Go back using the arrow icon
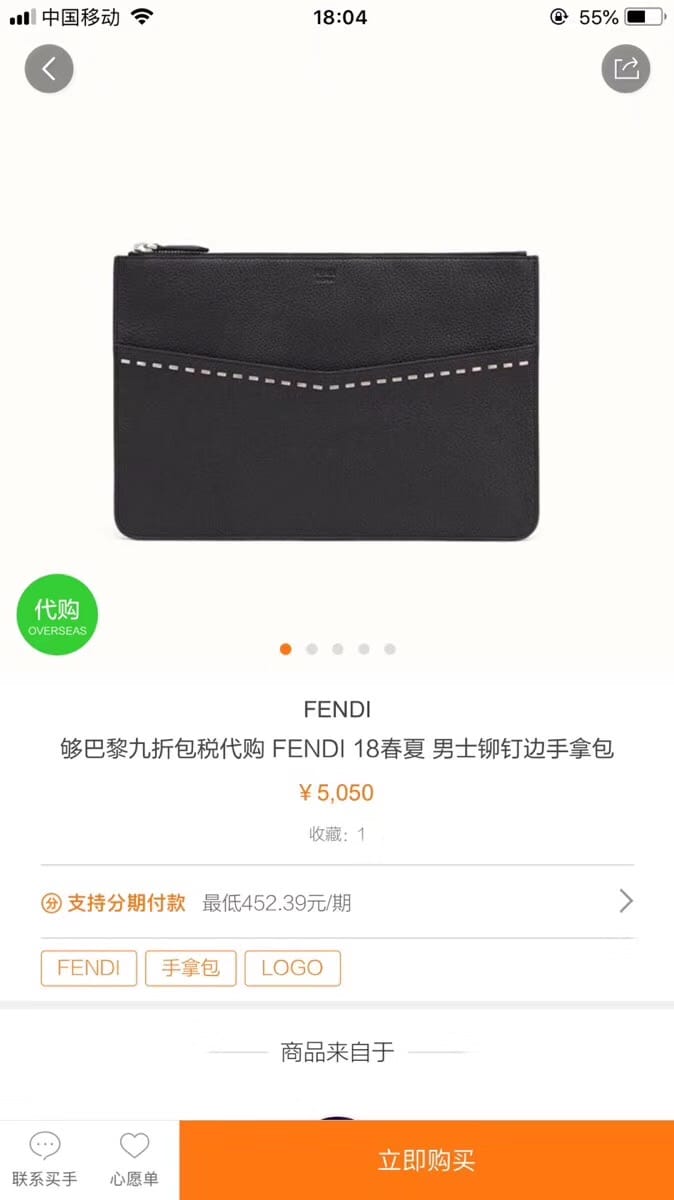674x1200 pixels. 49,69
